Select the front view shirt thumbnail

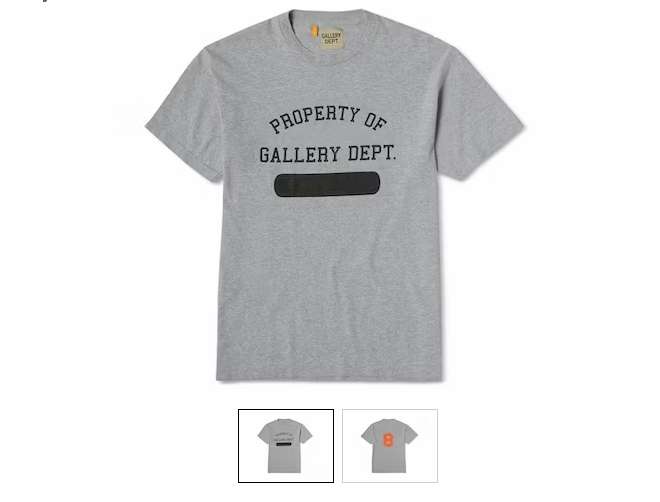[x=285, y=445]
